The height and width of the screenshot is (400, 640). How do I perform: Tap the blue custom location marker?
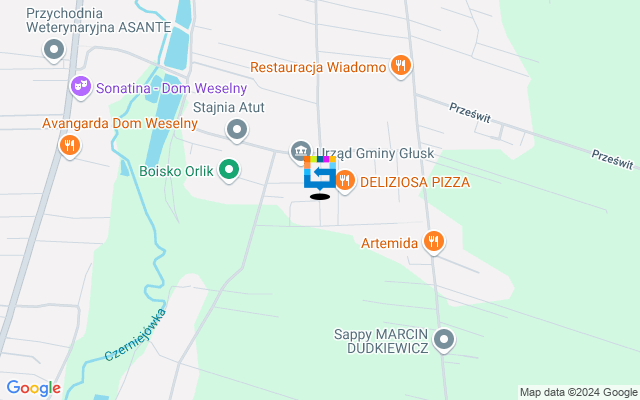320,173
